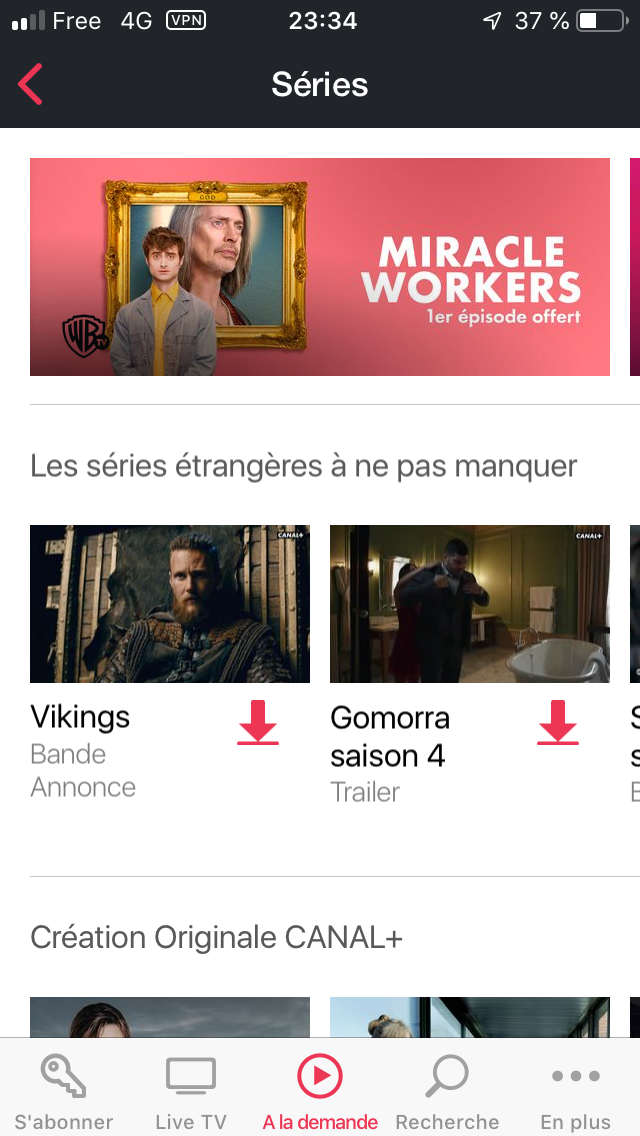This screenshot has height=1136, width=640.
Task: Open the En plus tab
Action: pyautogui.click(x=576, y=1090)
